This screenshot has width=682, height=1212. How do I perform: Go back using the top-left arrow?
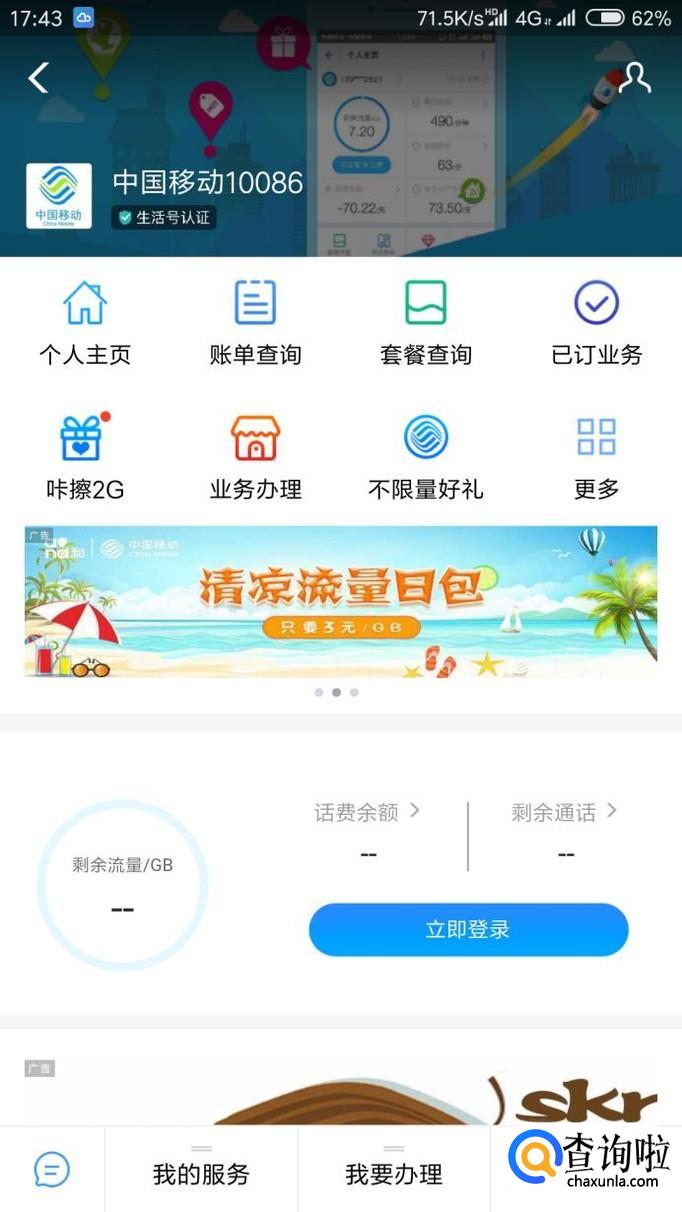coord(39,77)
